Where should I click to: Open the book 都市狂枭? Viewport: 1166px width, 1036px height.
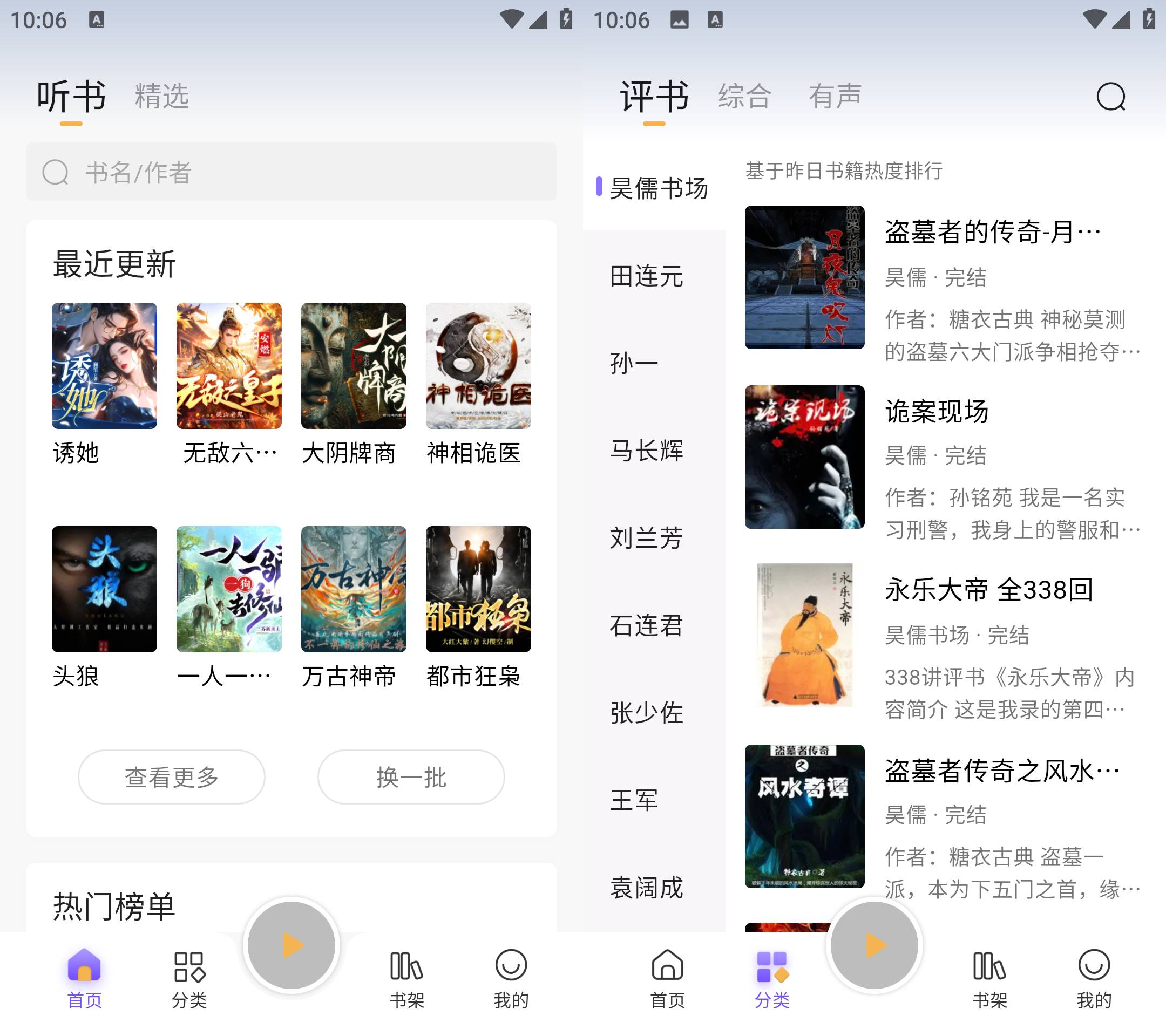tap(478, 589)
